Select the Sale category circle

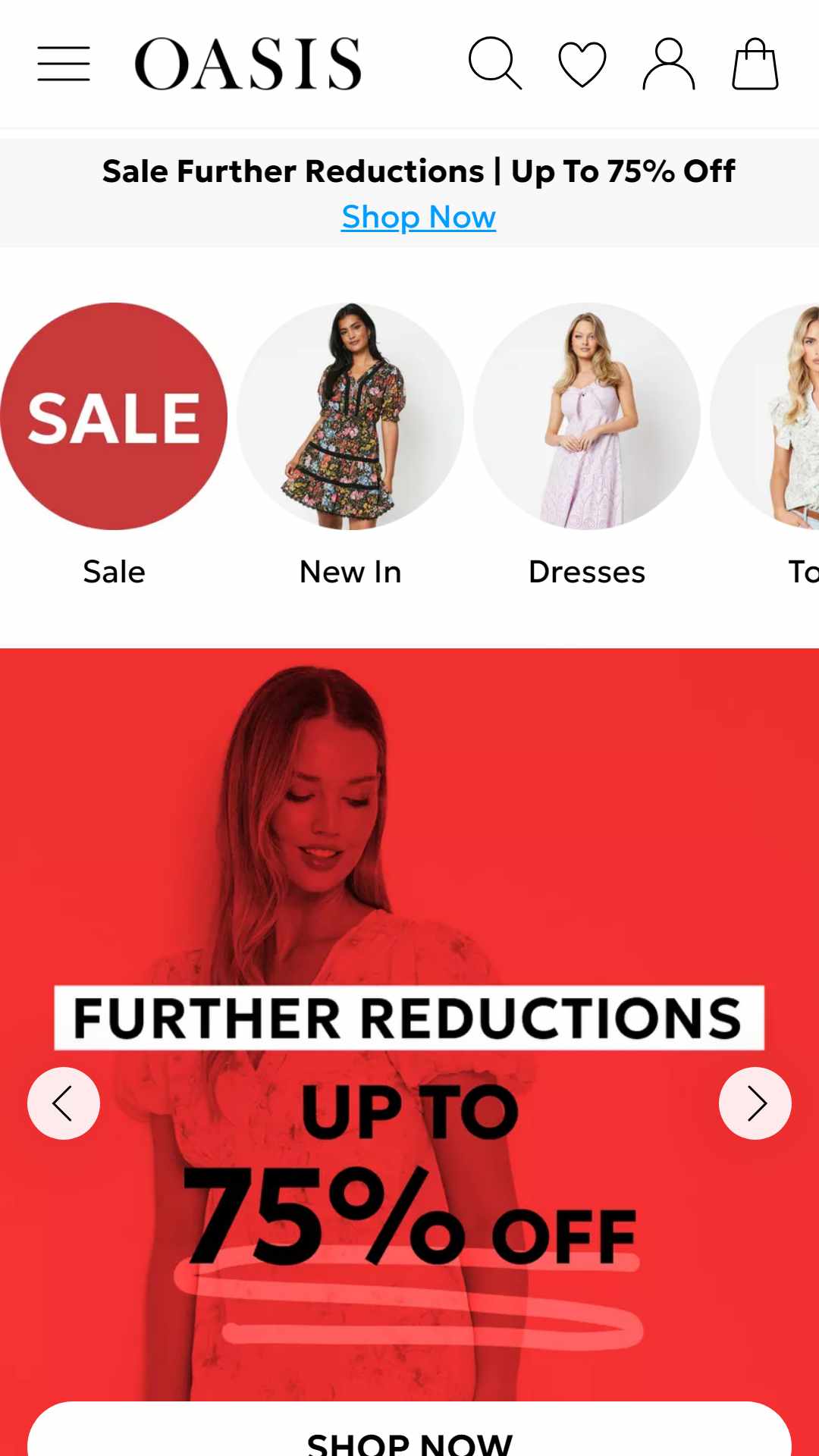(x=114, y=416)
